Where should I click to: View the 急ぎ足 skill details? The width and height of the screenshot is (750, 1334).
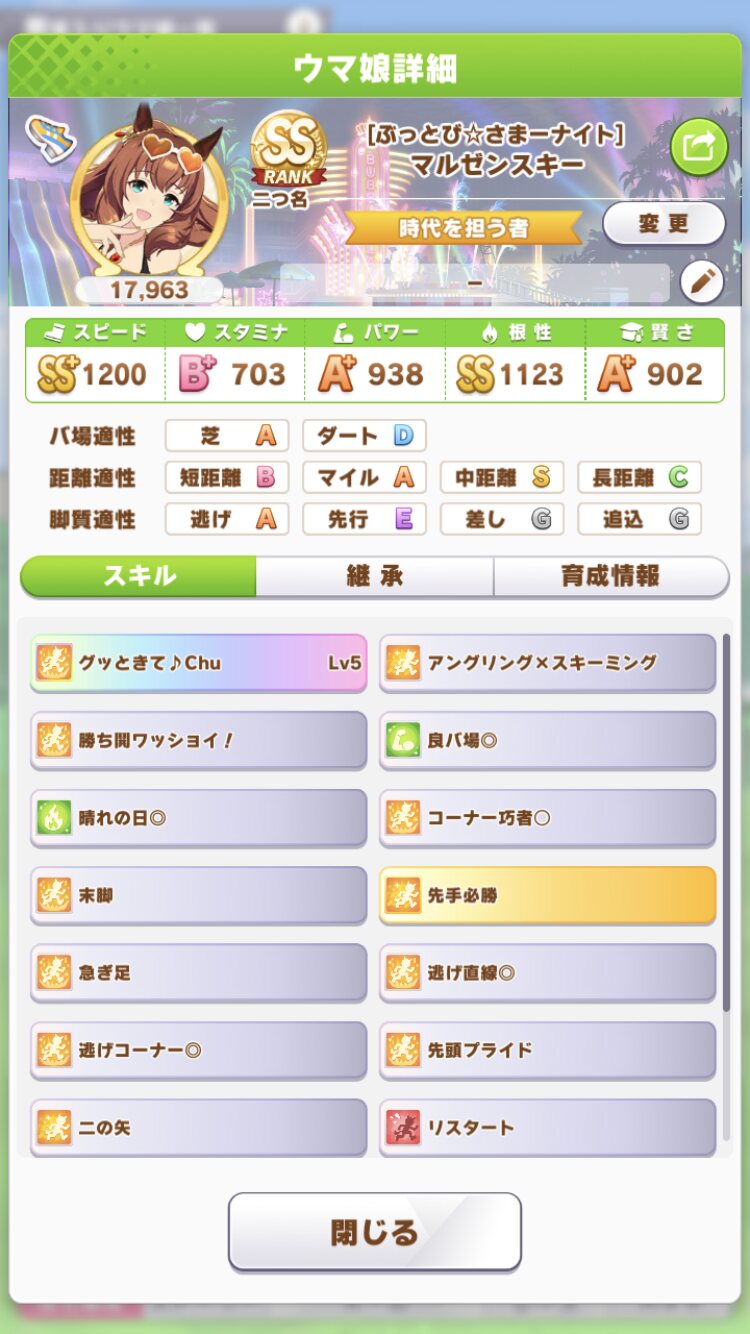(199, 972)
